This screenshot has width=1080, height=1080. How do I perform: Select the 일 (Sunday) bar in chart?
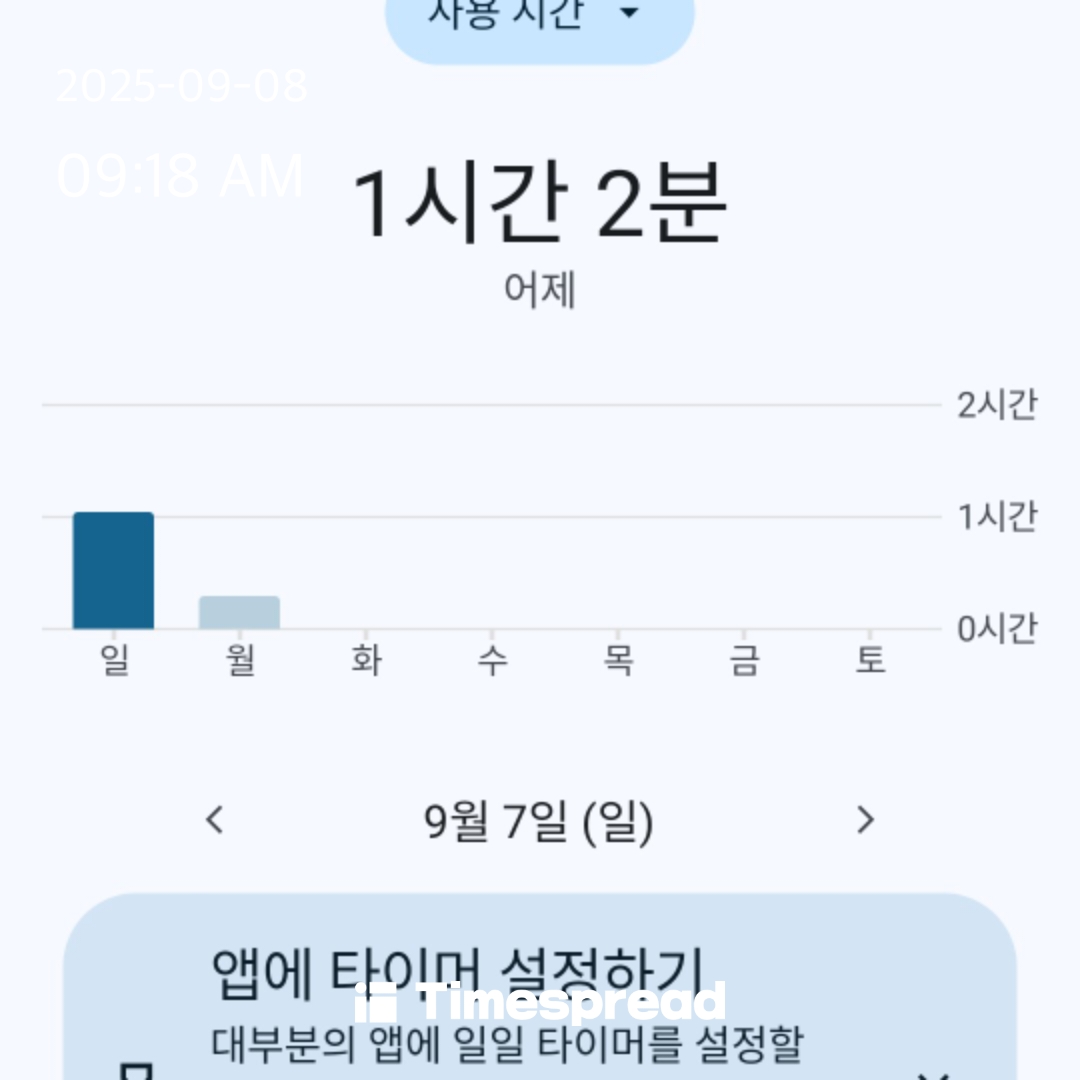pyautogui.click(x=113, y=571)
